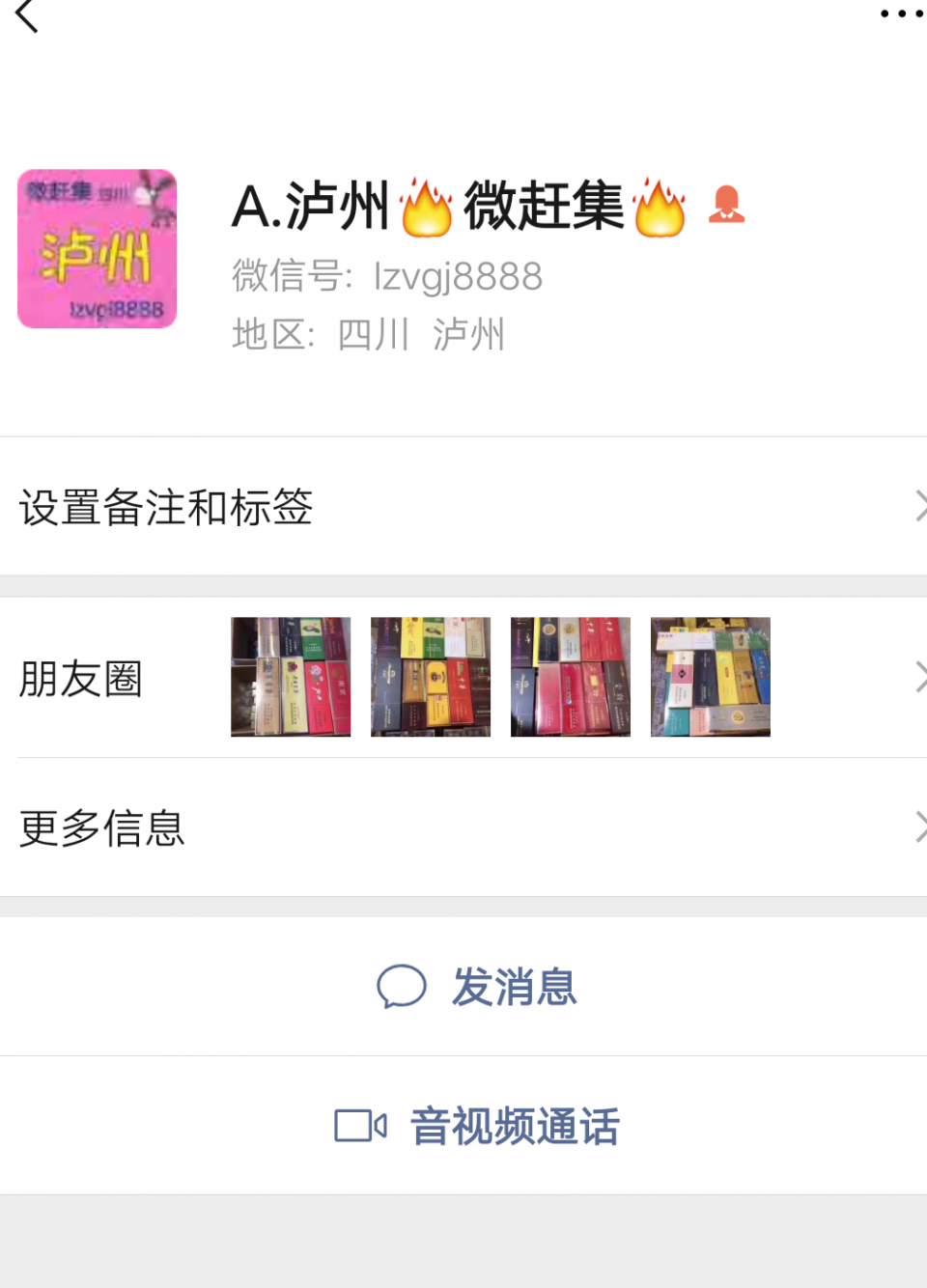Go back using the top-left arrow

click(x=27, y=15)
